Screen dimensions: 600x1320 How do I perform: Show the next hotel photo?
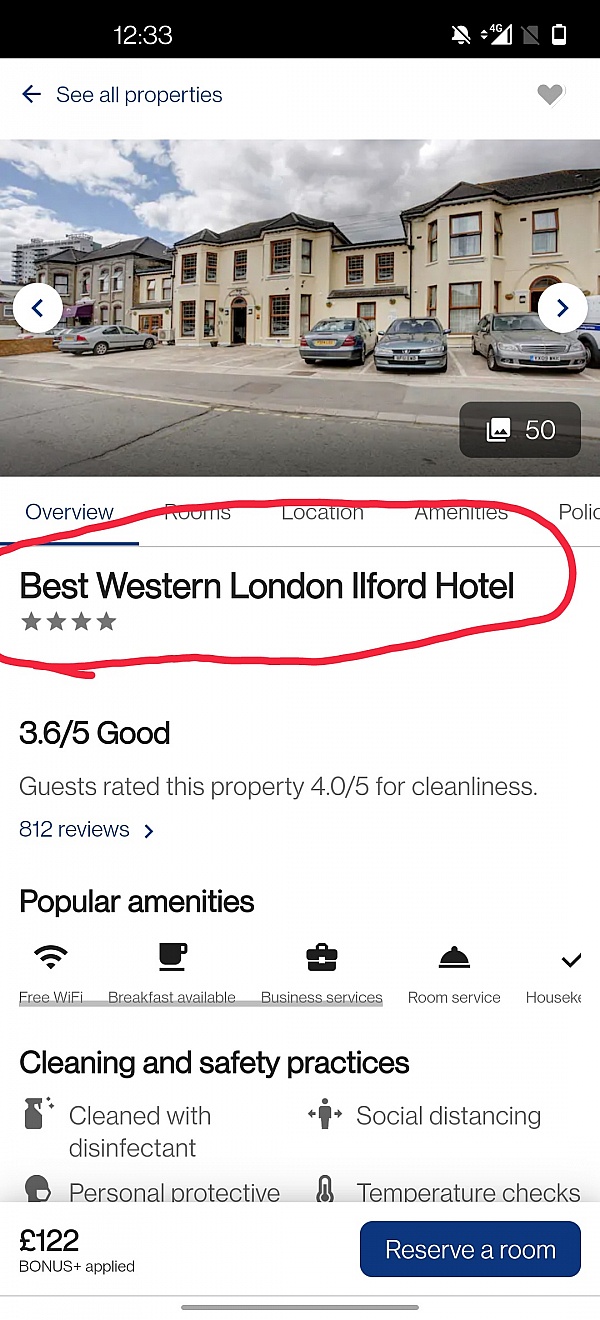[x=562, y=308]
